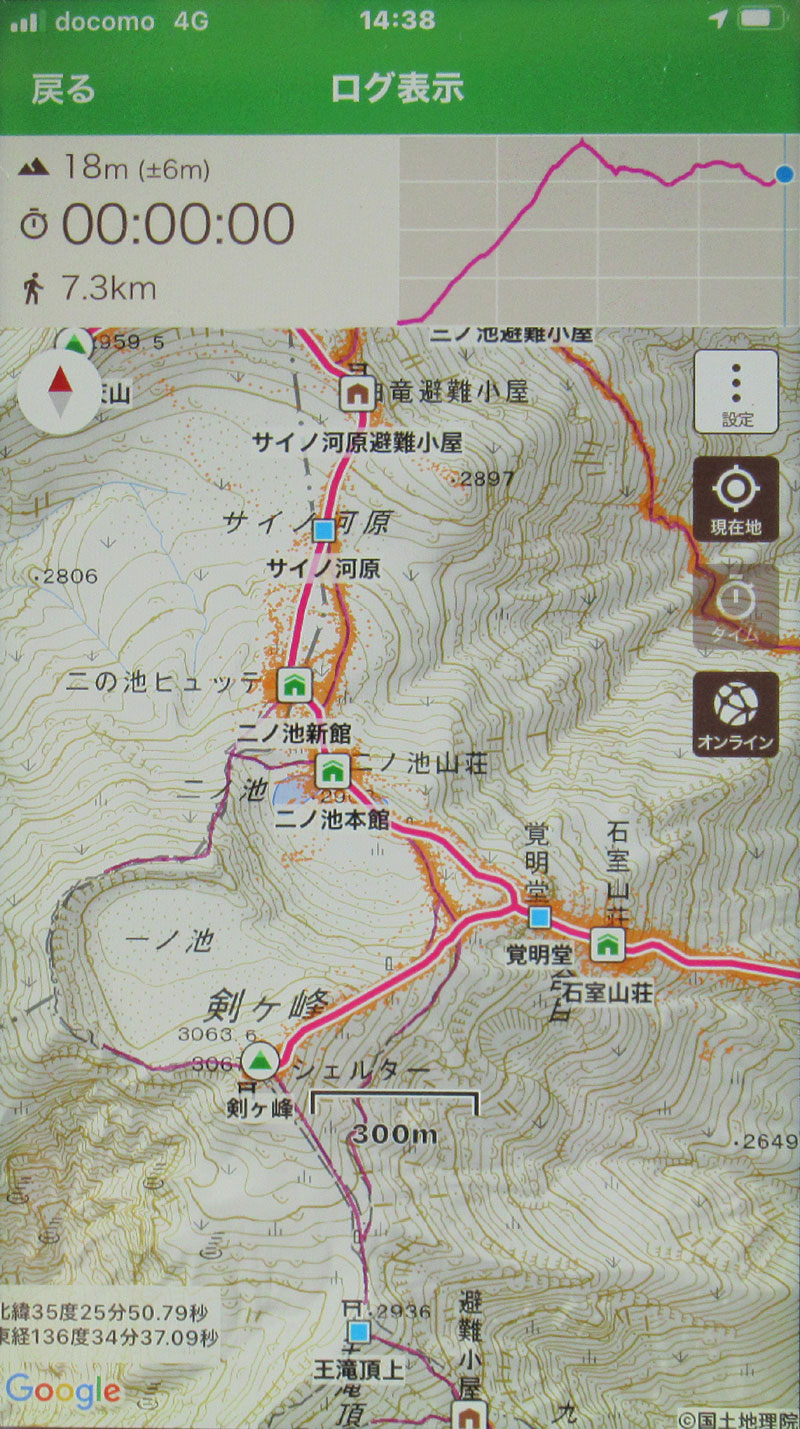This screenshot has width=800, height=1429.
Task: Open the サイノ河原避難小屋 shelter marker
Action: point(357,393)
